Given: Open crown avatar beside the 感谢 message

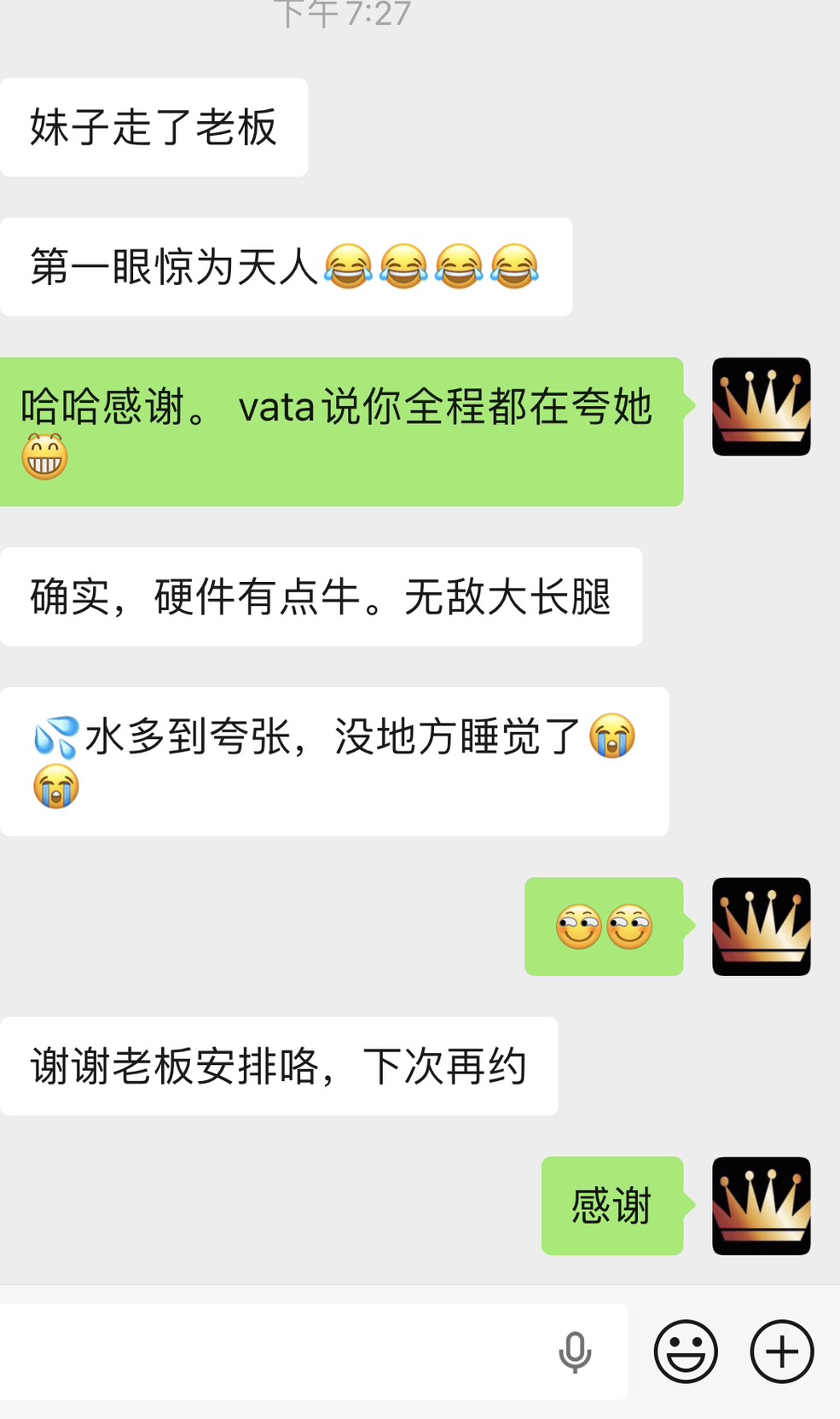Looking at the screenshot, I should 761,1206.
